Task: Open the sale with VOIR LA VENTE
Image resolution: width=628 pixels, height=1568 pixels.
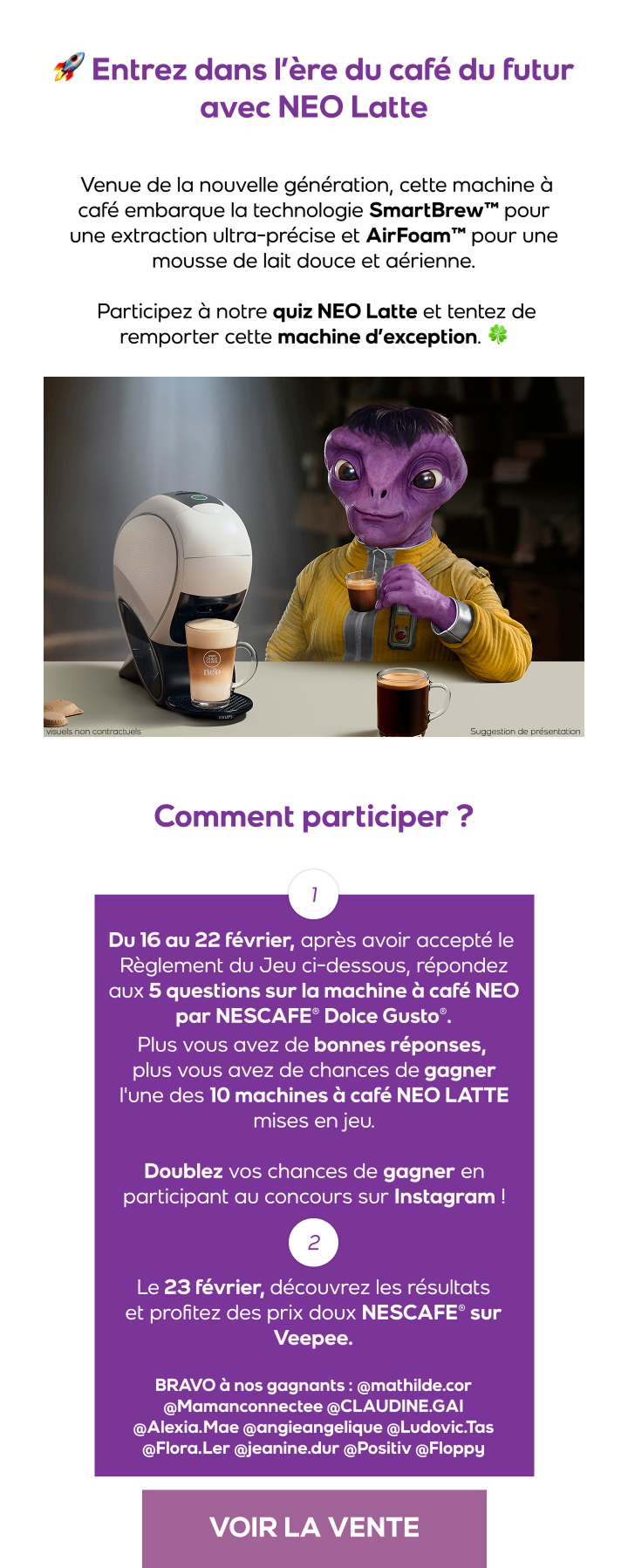Action: click(x=314, y=1528)
